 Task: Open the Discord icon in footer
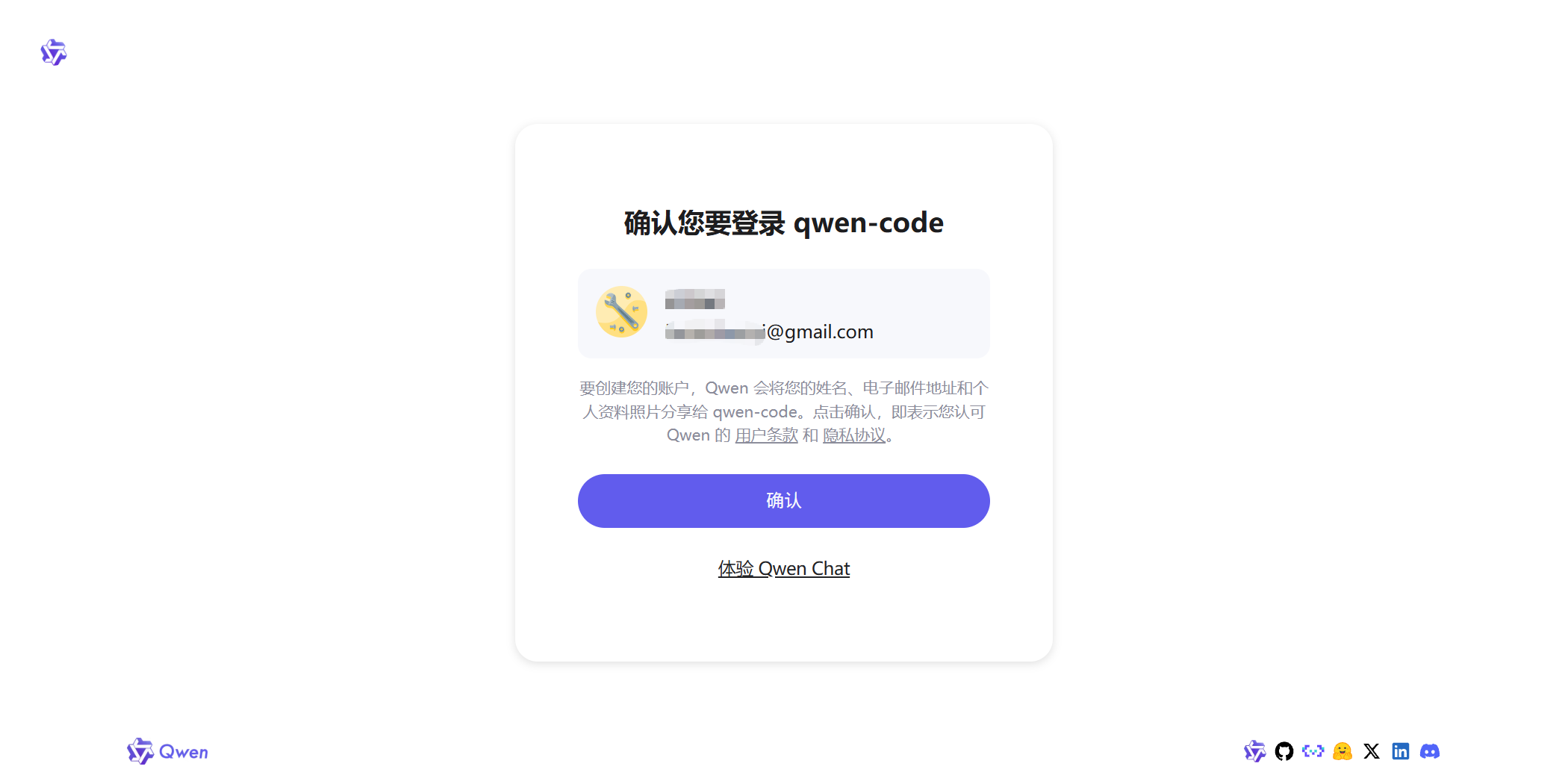click(1429, 751)
